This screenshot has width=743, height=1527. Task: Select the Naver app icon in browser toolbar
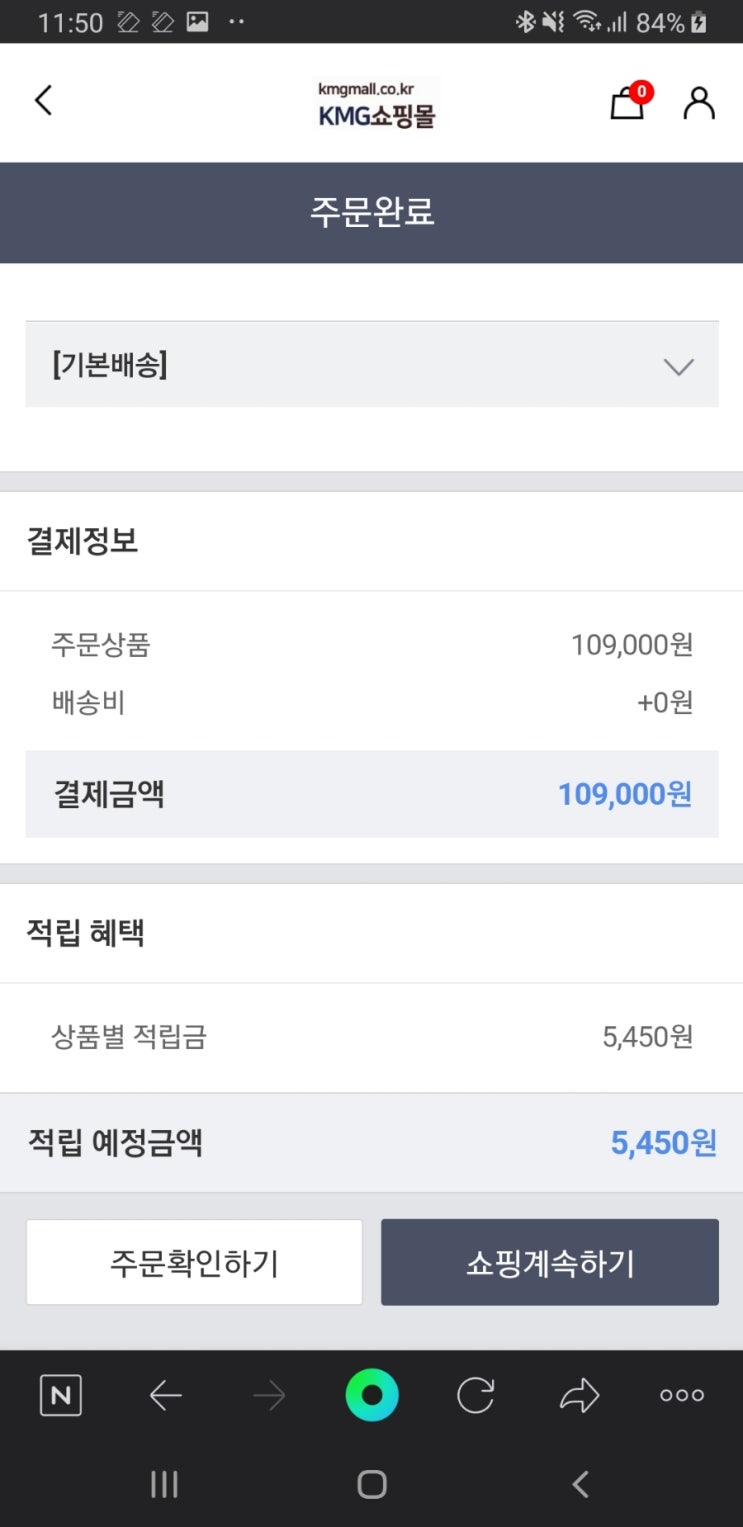[61, 1395]
